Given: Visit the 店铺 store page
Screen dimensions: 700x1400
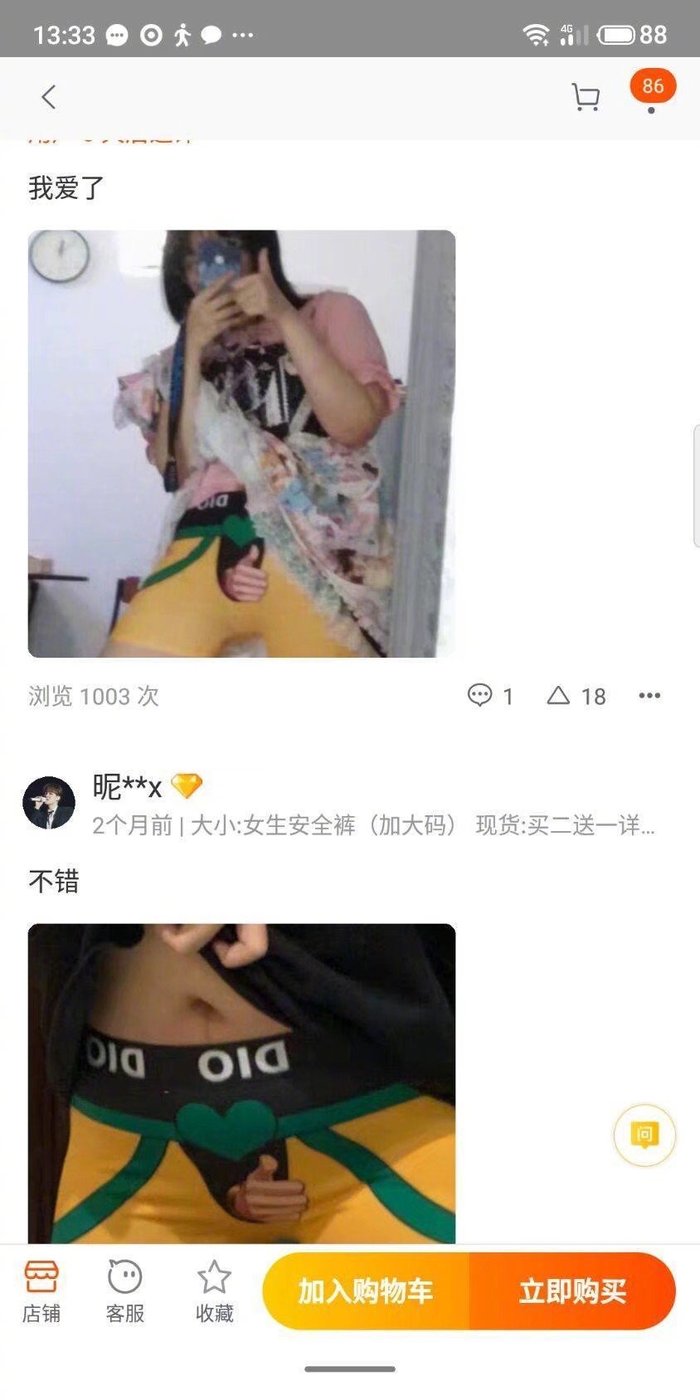Looking at the screenshot, I should (41, 1290).
